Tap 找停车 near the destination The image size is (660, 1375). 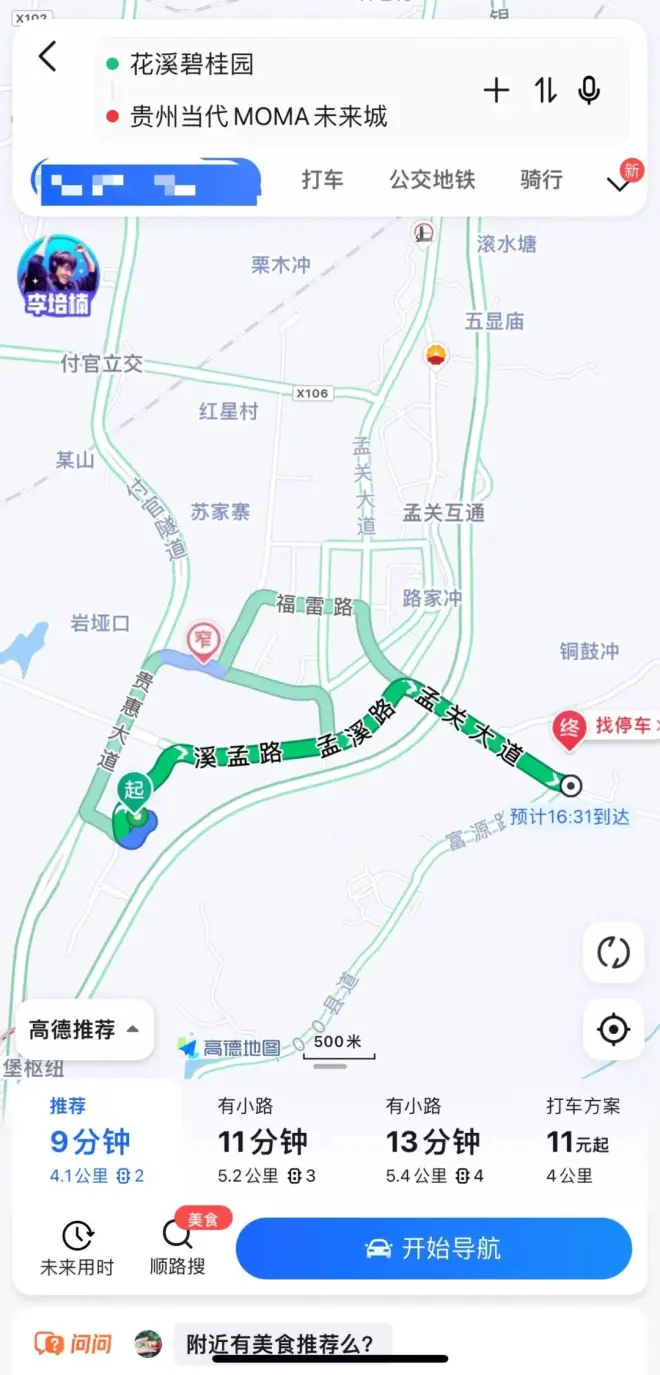click(x=622, y=726)
